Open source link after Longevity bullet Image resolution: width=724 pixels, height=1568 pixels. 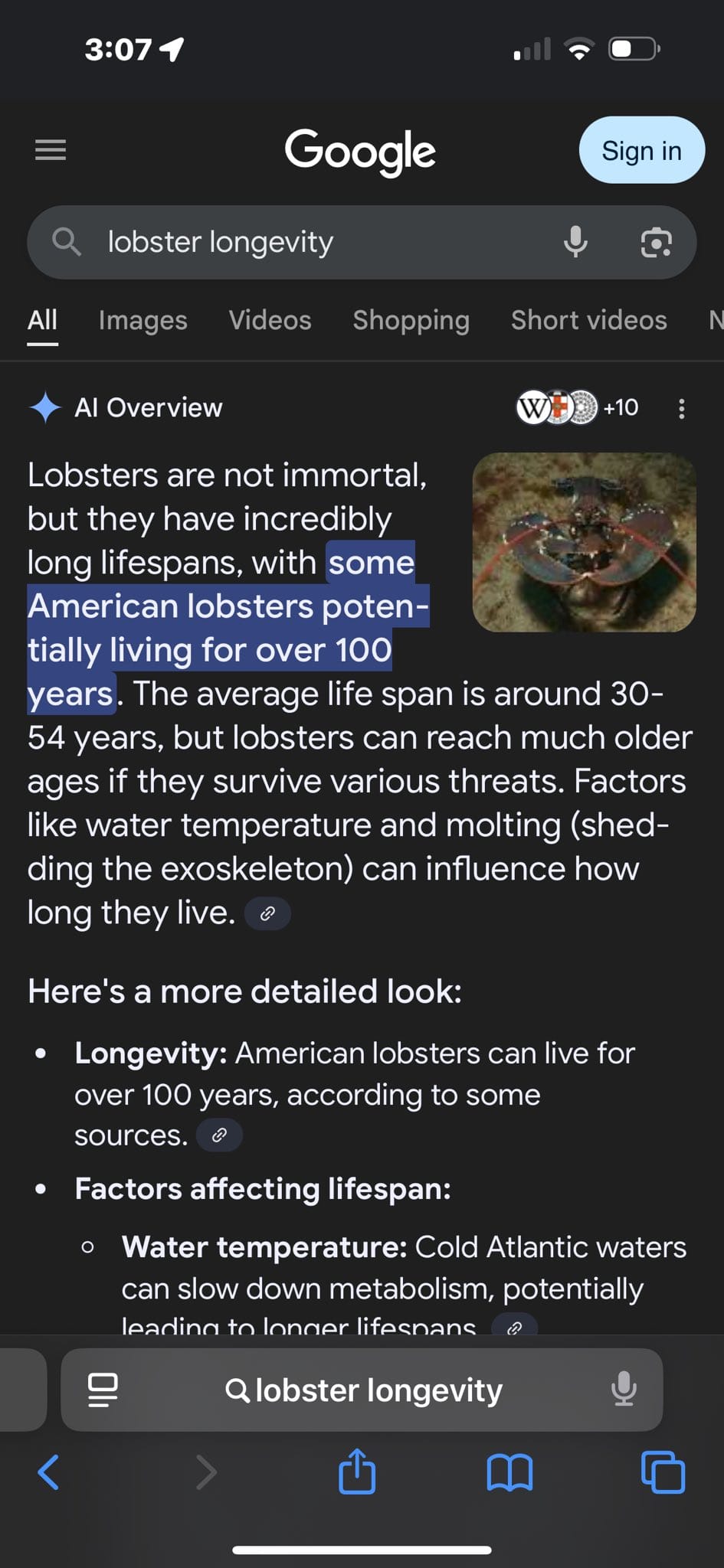[219, 1135]
